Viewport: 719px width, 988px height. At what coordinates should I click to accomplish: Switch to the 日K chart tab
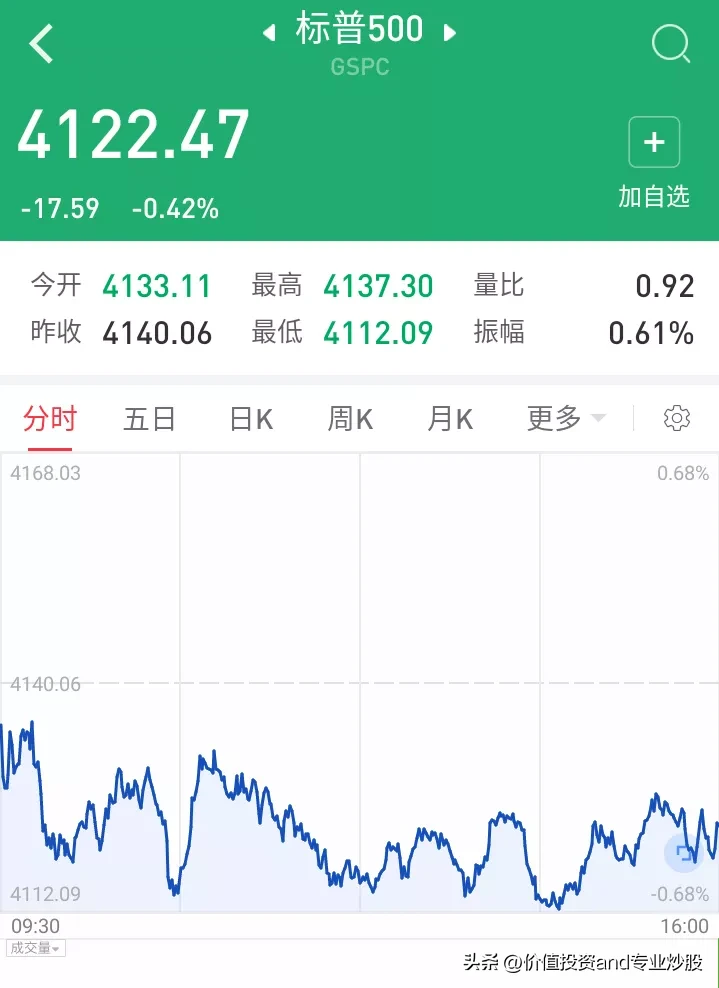coord(250,419)
